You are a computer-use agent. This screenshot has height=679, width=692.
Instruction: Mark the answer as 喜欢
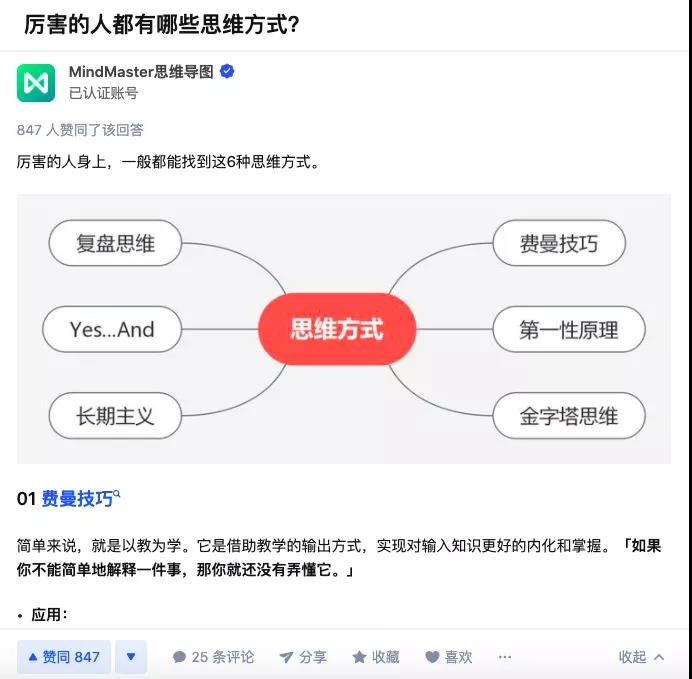pos(448,657)
